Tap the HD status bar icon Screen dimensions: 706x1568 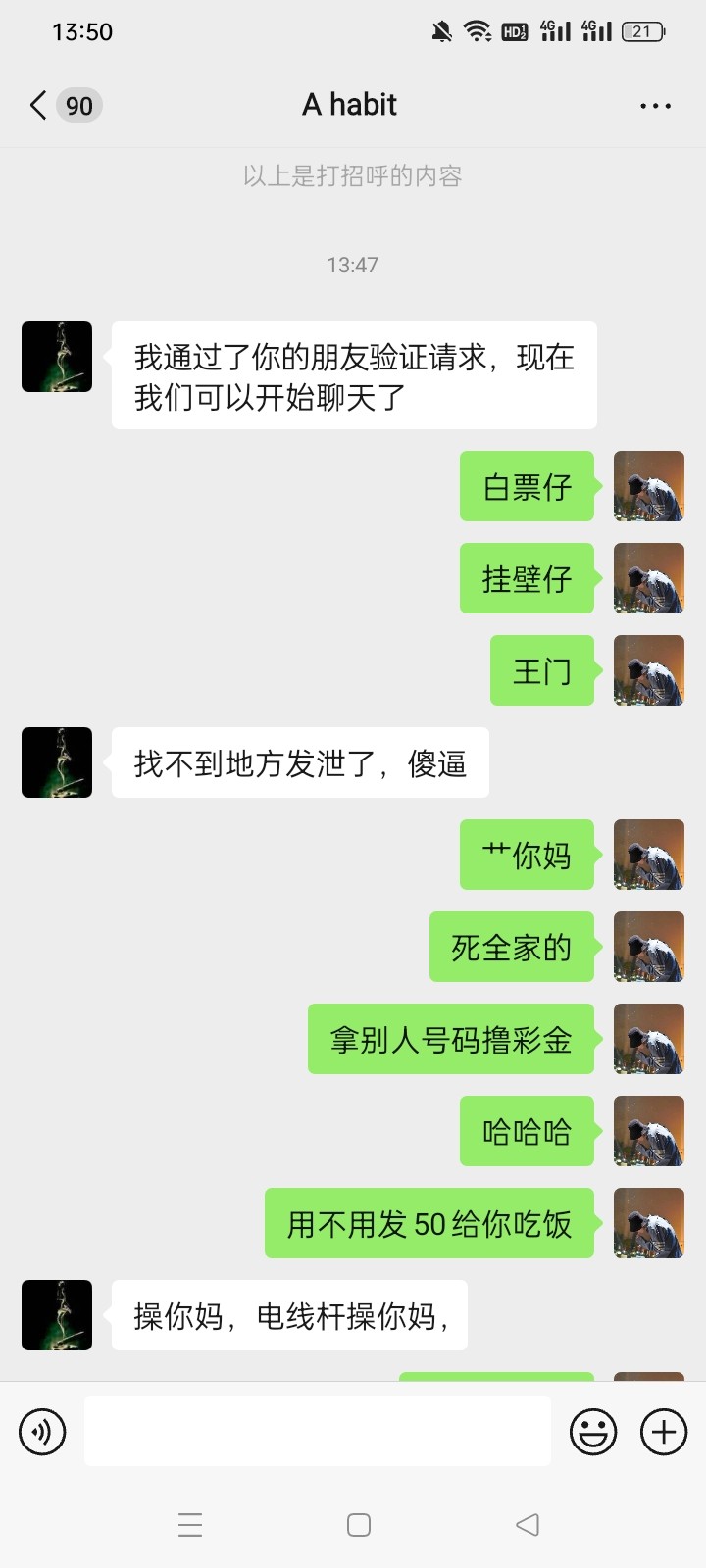(514, 30)
